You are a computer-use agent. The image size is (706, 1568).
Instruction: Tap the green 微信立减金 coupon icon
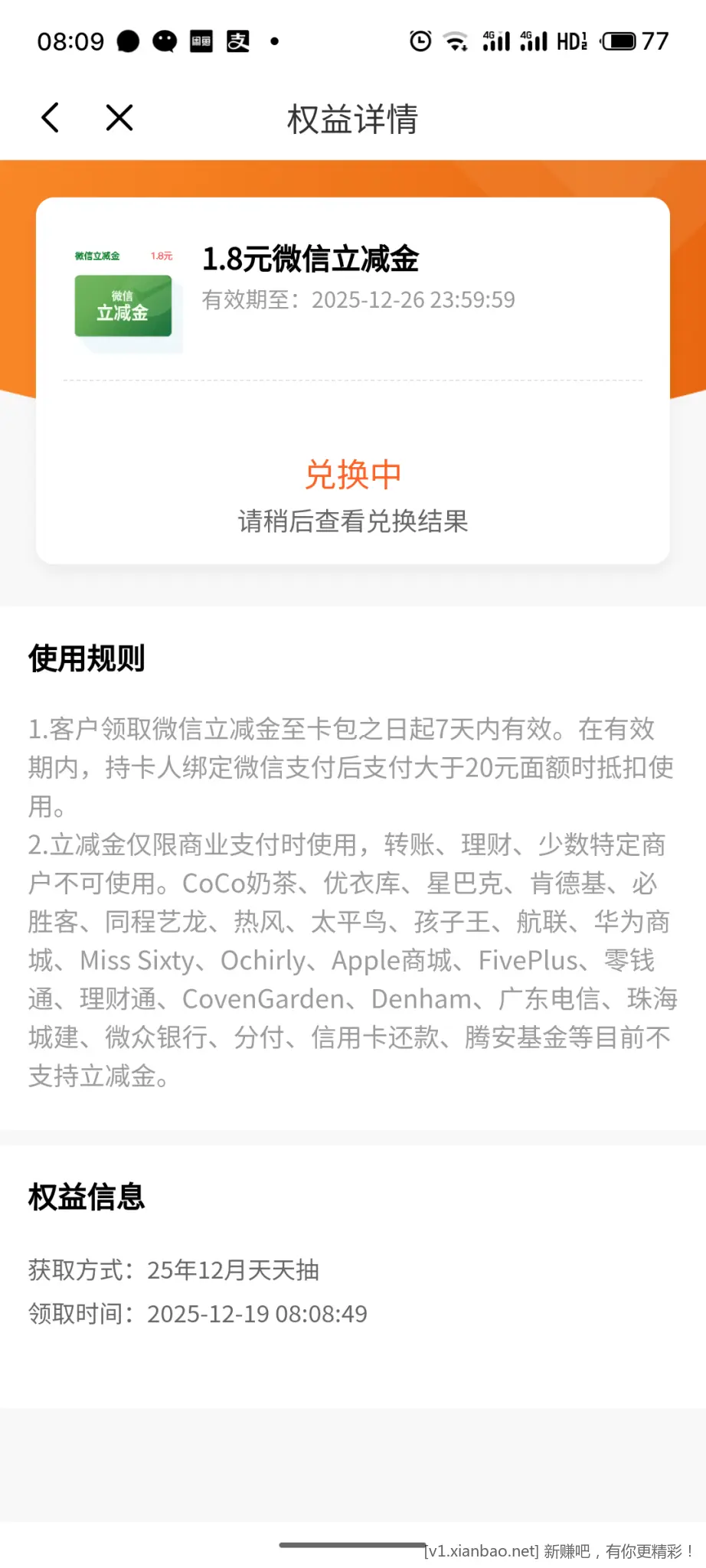click(123, 305)
